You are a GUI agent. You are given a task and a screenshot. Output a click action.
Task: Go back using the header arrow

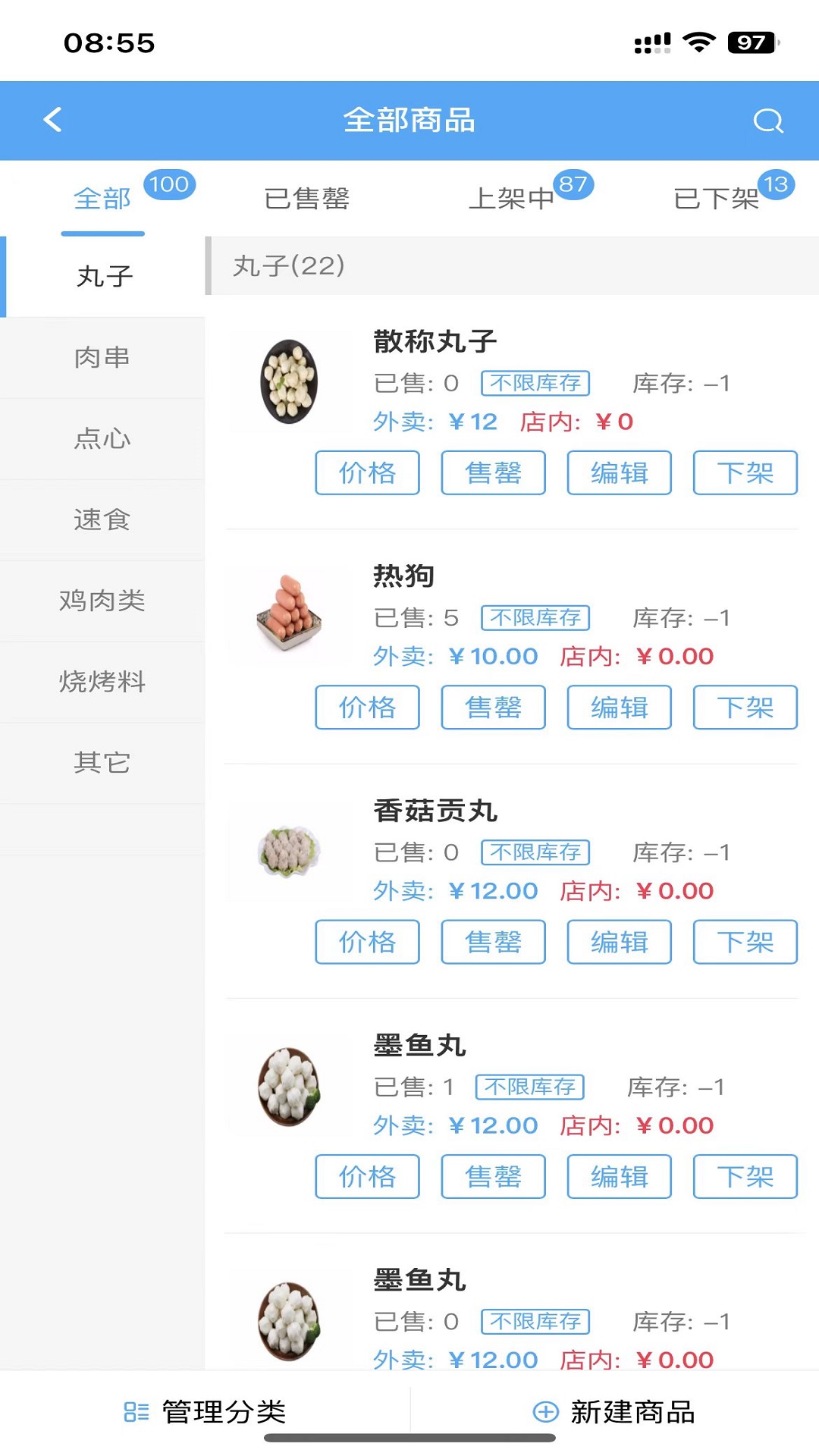point(52,120)
